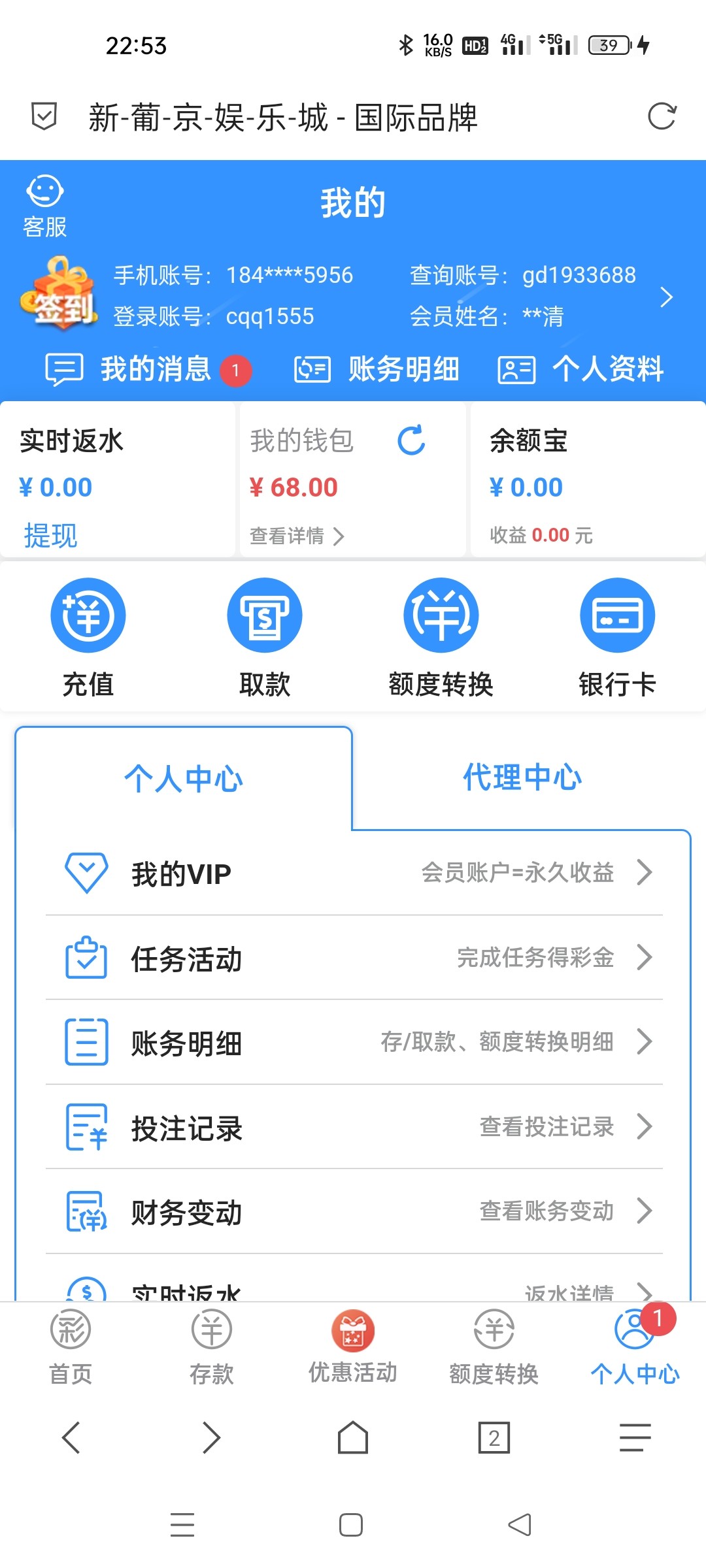Open 银行卡 bank cards
Screen dimensions: 706x1568
click(617, 637)
